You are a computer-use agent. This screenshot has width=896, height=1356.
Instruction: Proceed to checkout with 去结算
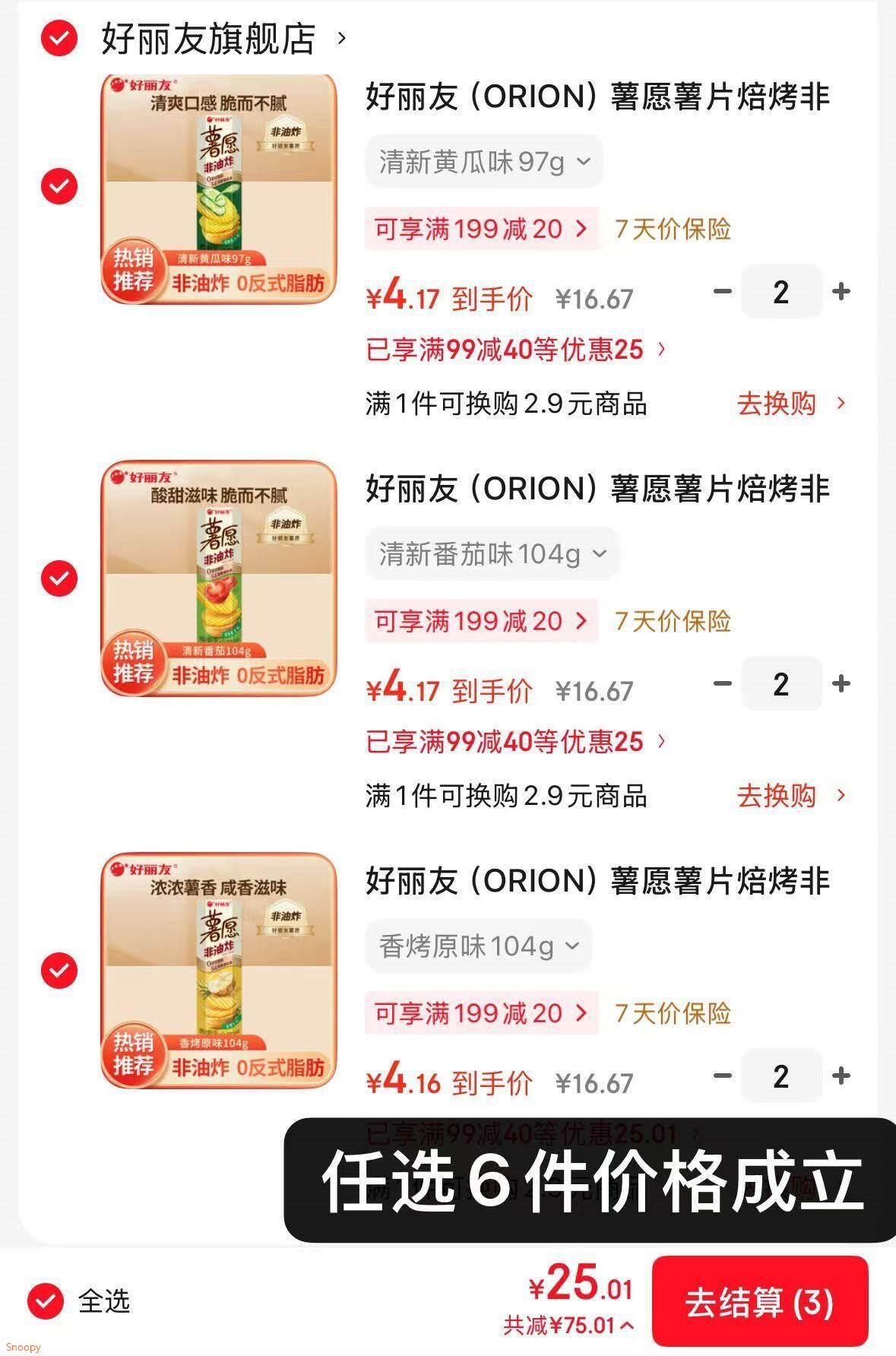click(759, 1302)
